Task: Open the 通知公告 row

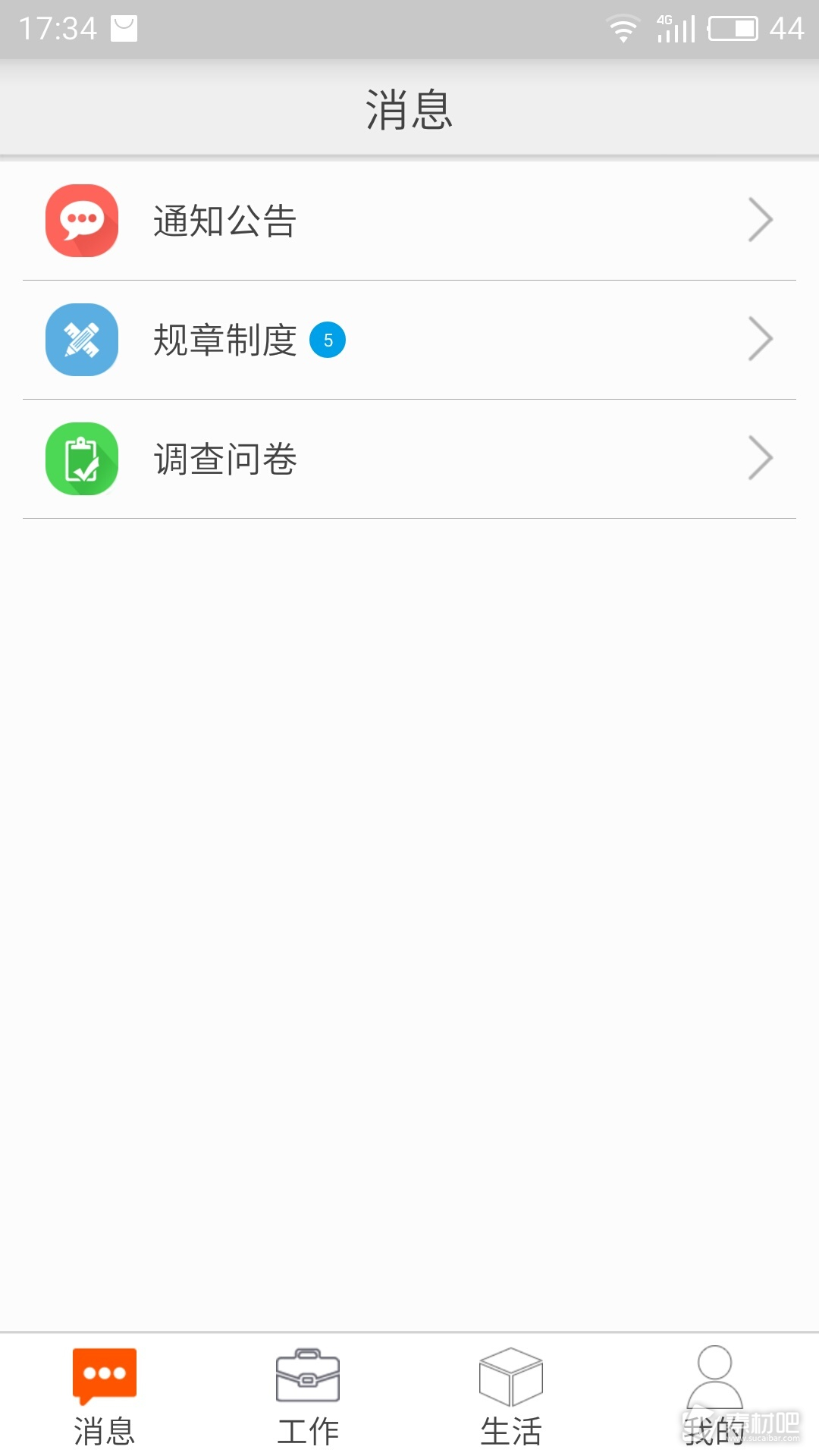Action: point(409,221)
